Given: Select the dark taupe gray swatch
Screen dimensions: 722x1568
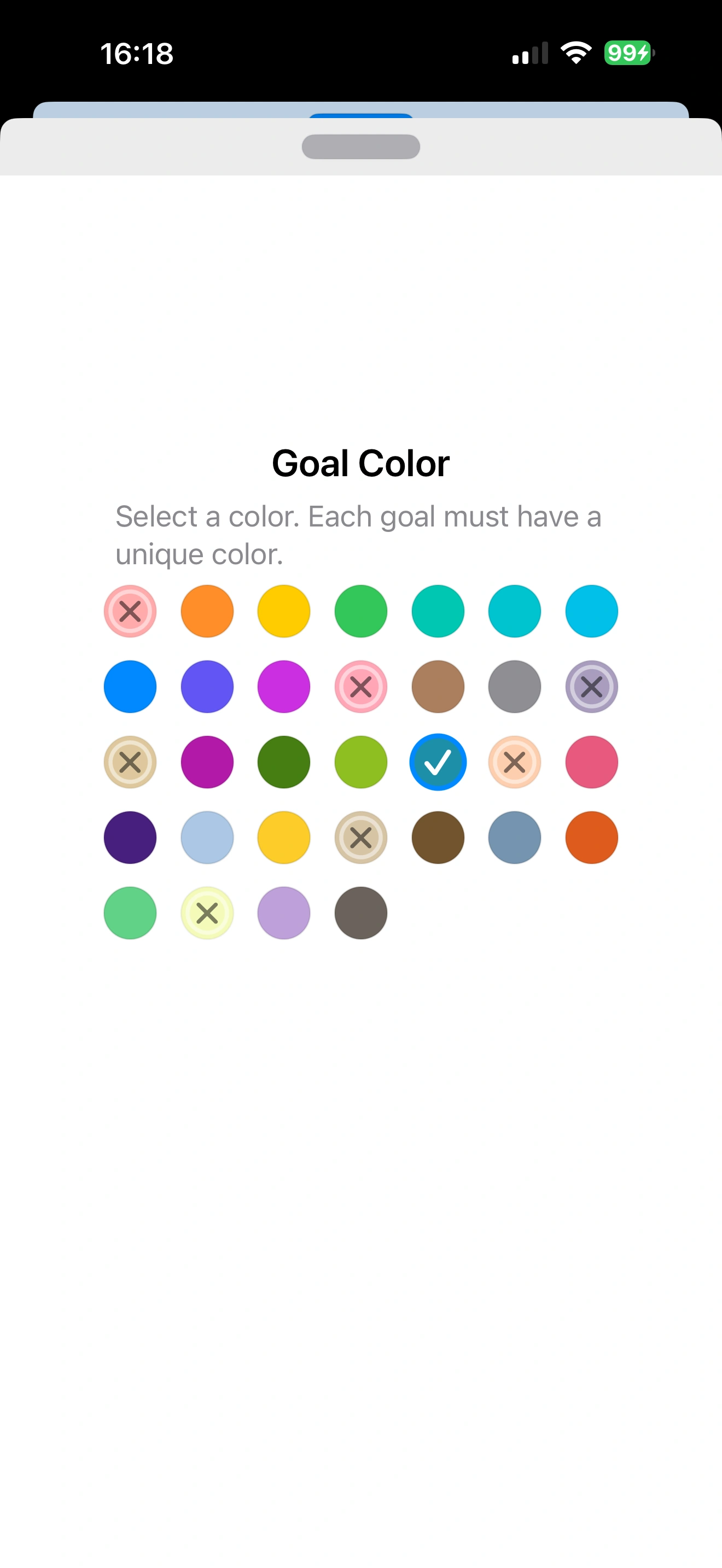Looking at the screenshot, I should (x=361, y=913).
